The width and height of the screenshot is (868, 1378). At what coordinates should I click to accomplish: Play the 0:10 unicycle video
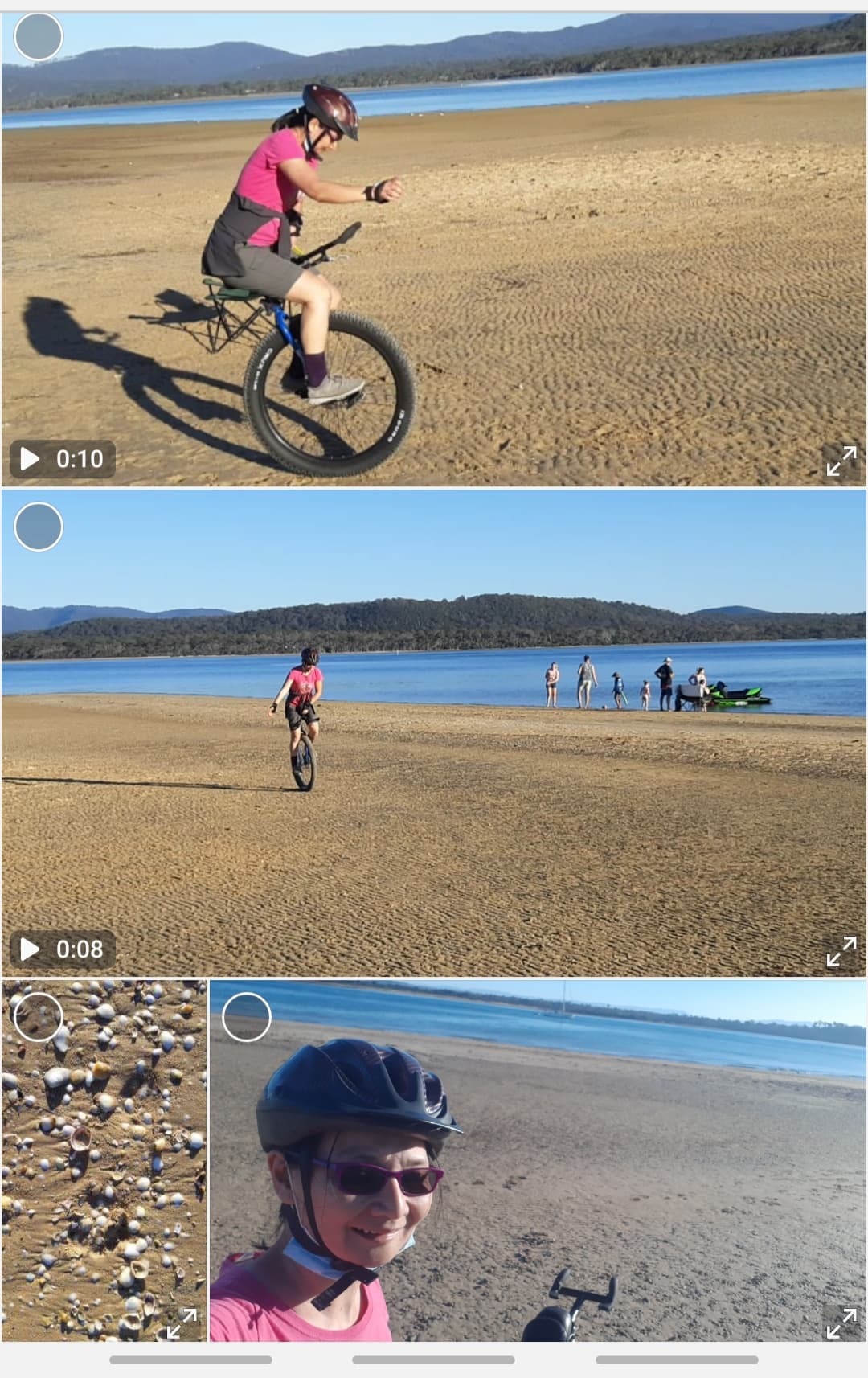31,459
